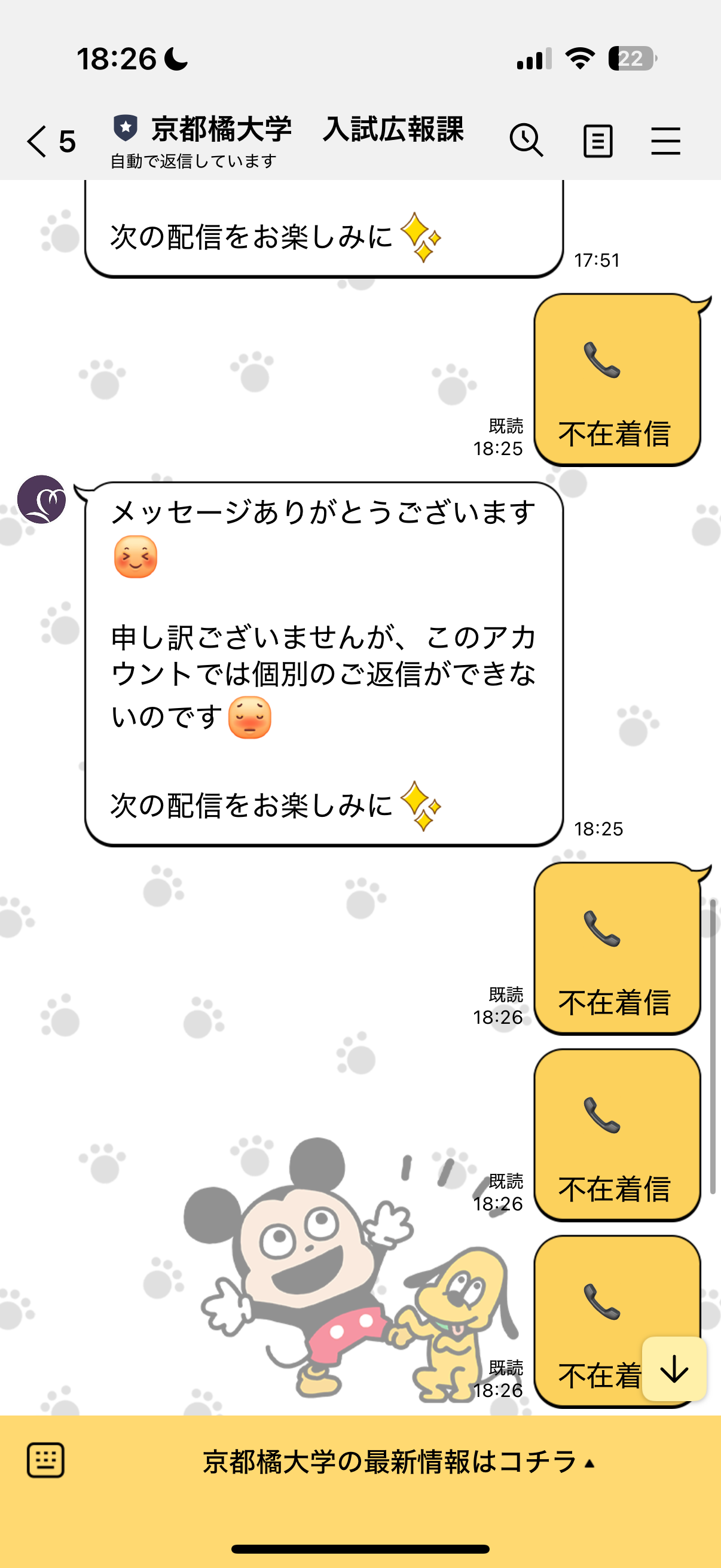Jump to latest message with down arrow

pos(674,1369)
